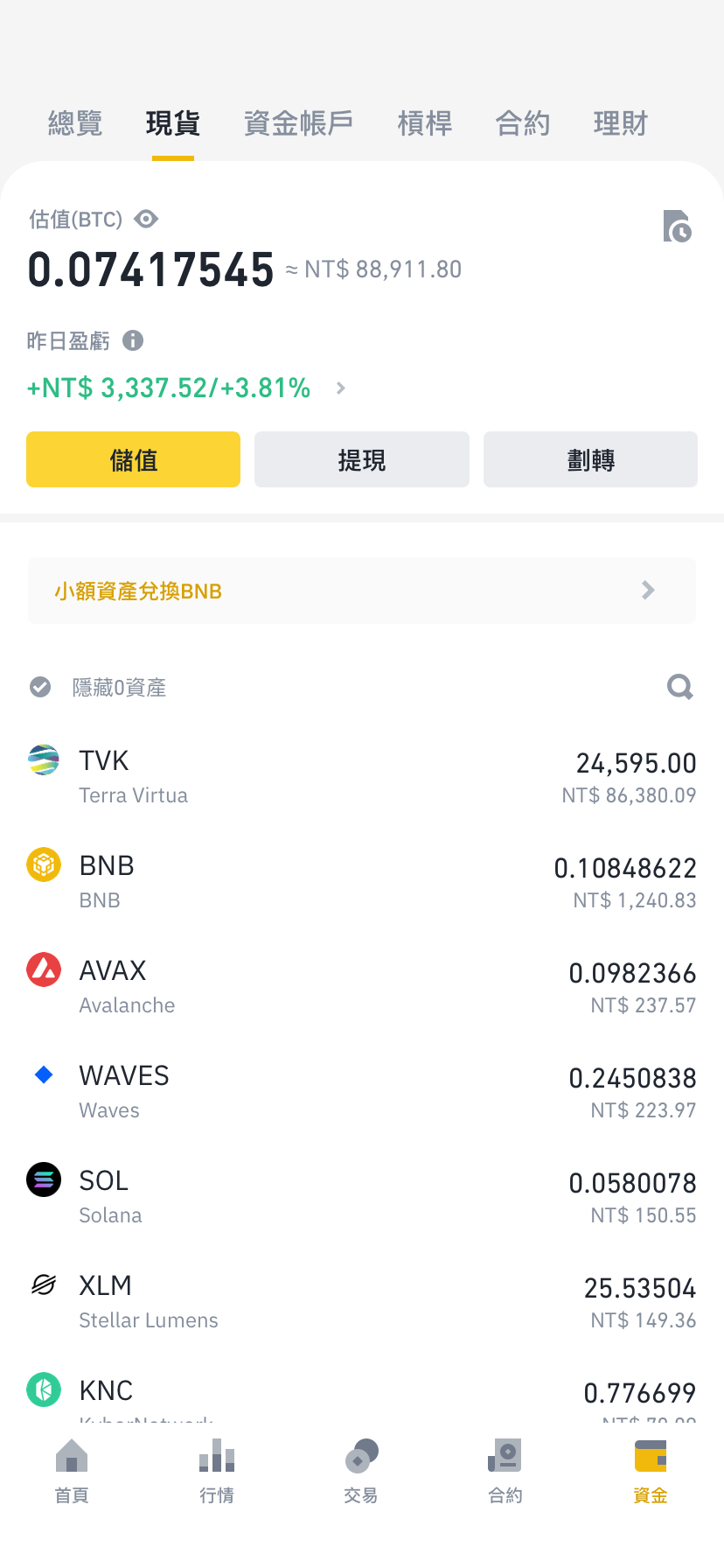Show yesterday's profit and loss details

(341, 388)
